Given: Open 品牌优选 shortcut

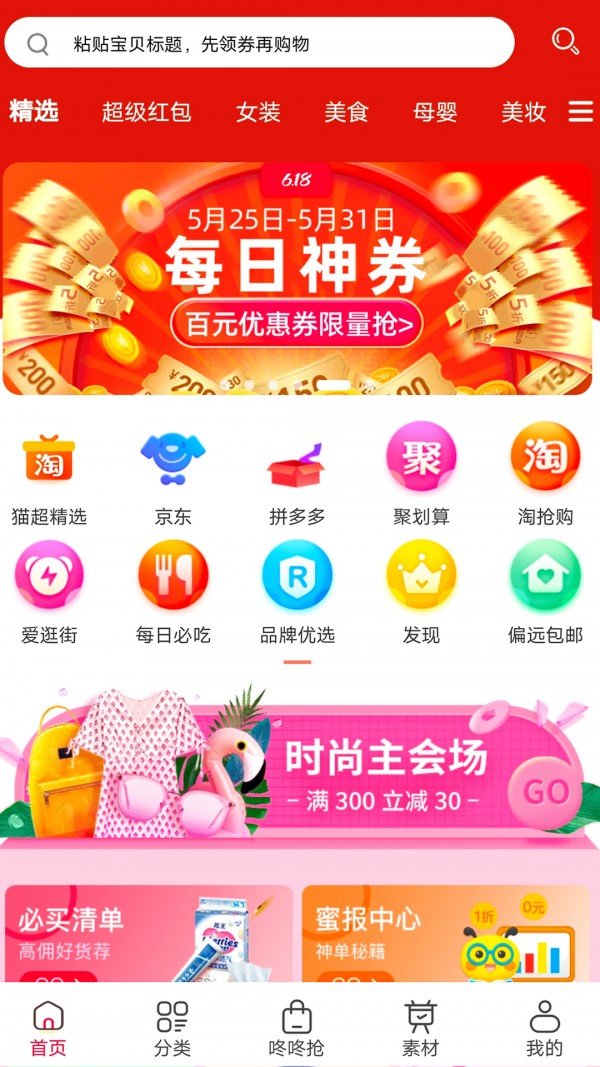Looking at the screenshot, I should (x=297, y=592).
